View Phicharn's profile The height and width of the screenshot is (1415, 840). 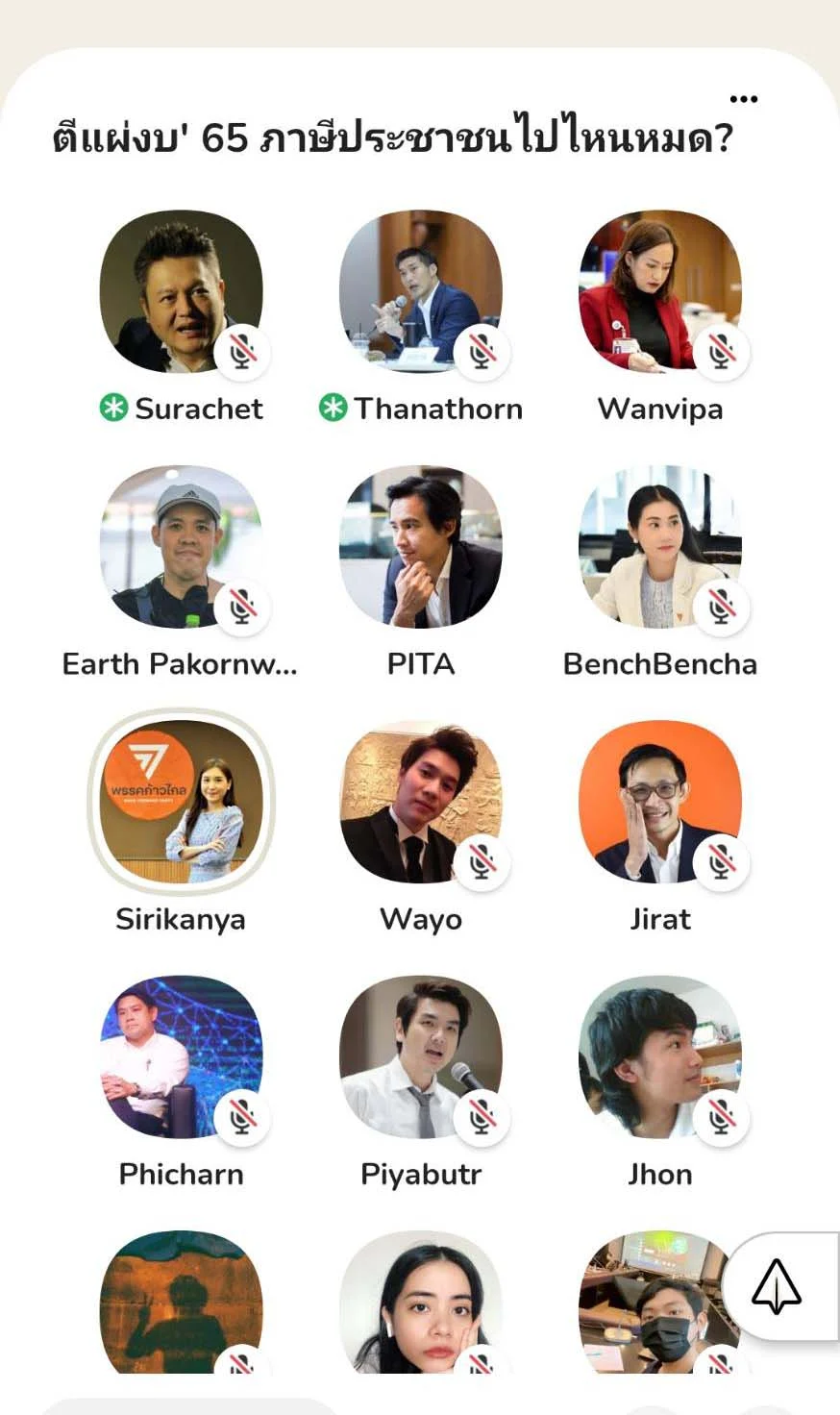[181, 1056]
